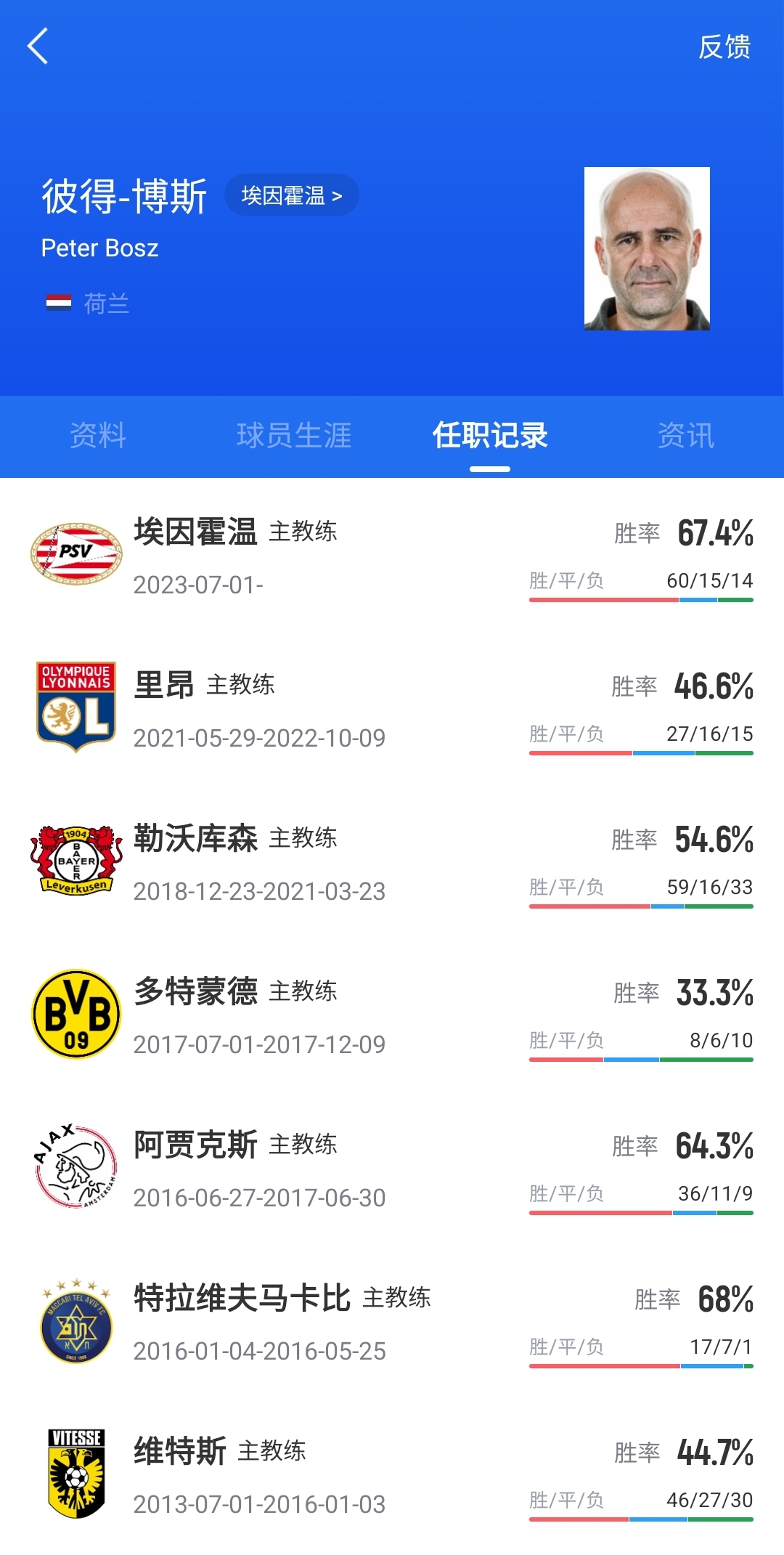Open the 特拉维夫马卡比 coaching record row
Screen dimensions: 784x1555
click(392, 1322)
